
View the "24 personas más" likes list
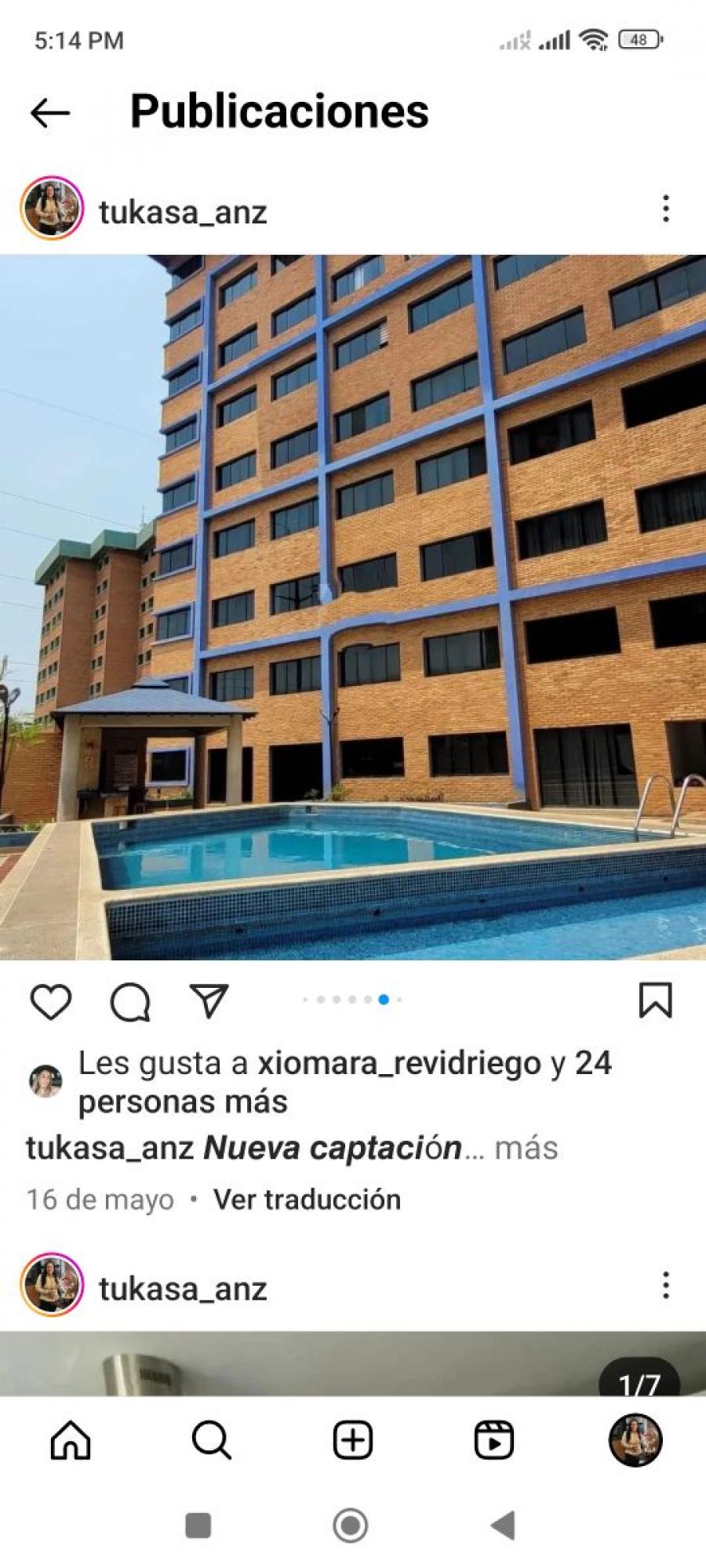pos(345,1083)
